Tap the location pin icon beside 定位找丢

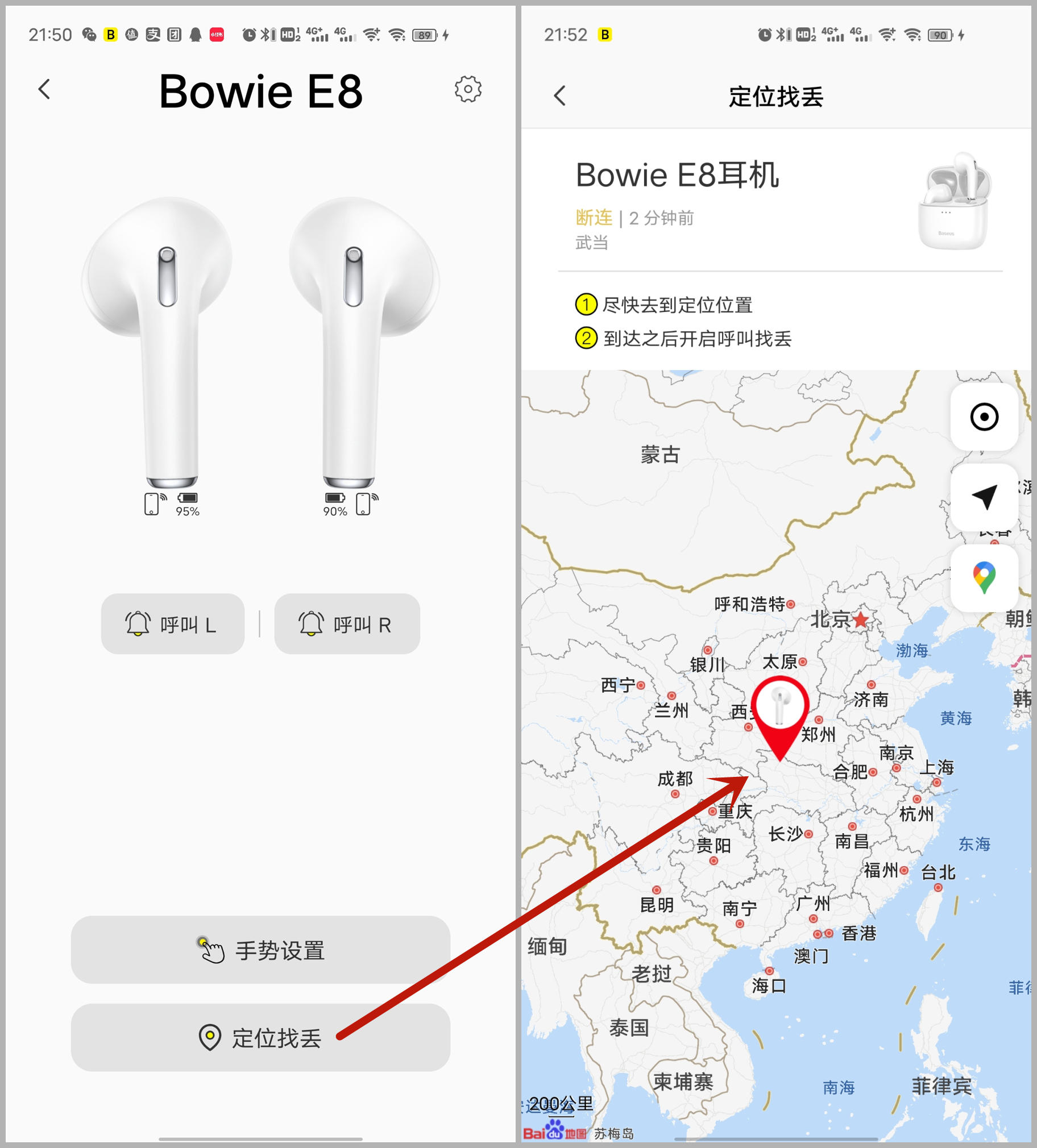(x=209, y=1037)
